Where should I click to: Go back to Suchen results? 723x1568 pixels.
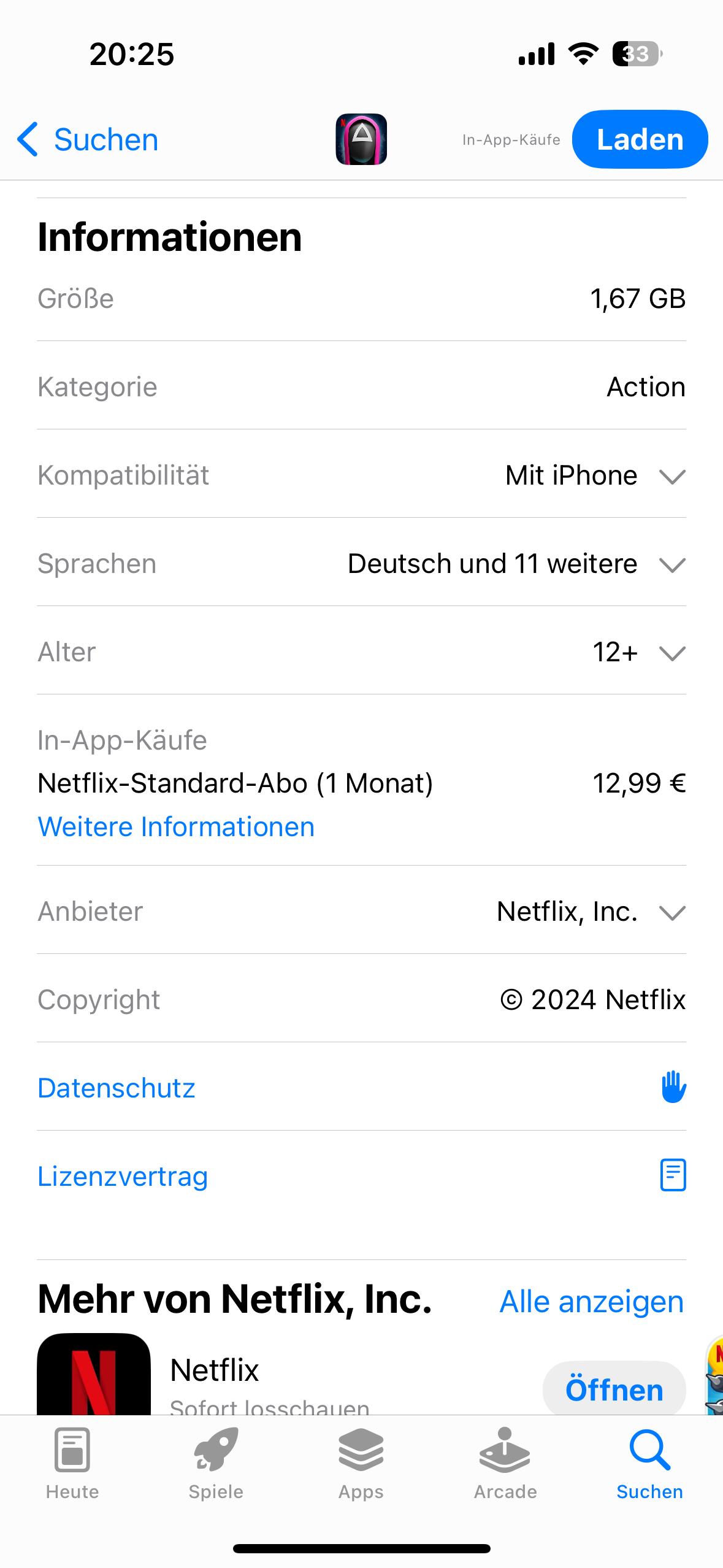click(x=88, y=140)
